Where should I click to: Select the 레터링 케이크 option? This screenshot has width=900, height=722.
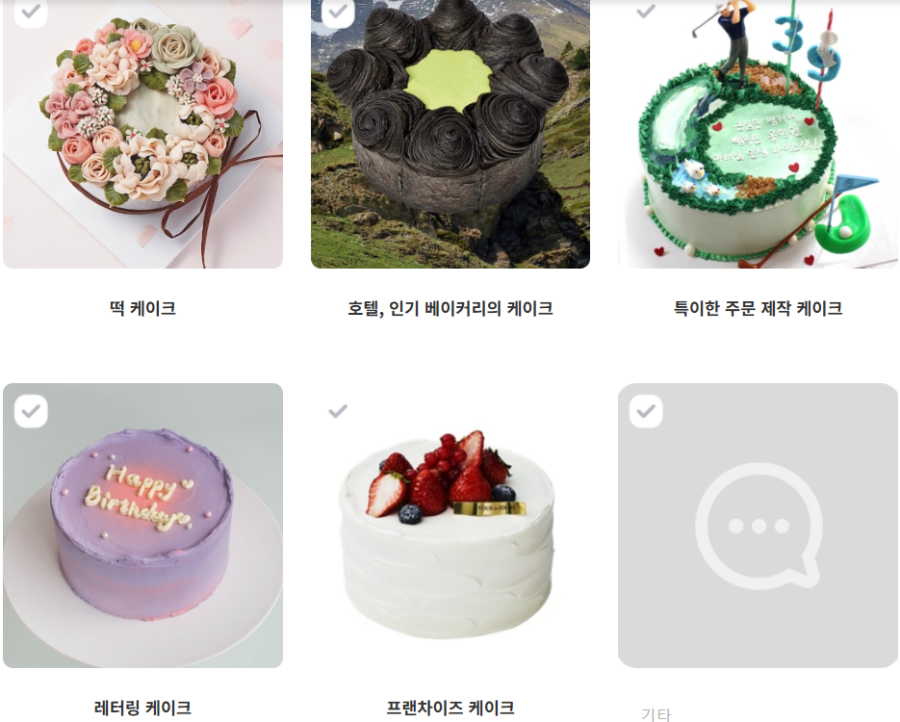pos(142,525)
